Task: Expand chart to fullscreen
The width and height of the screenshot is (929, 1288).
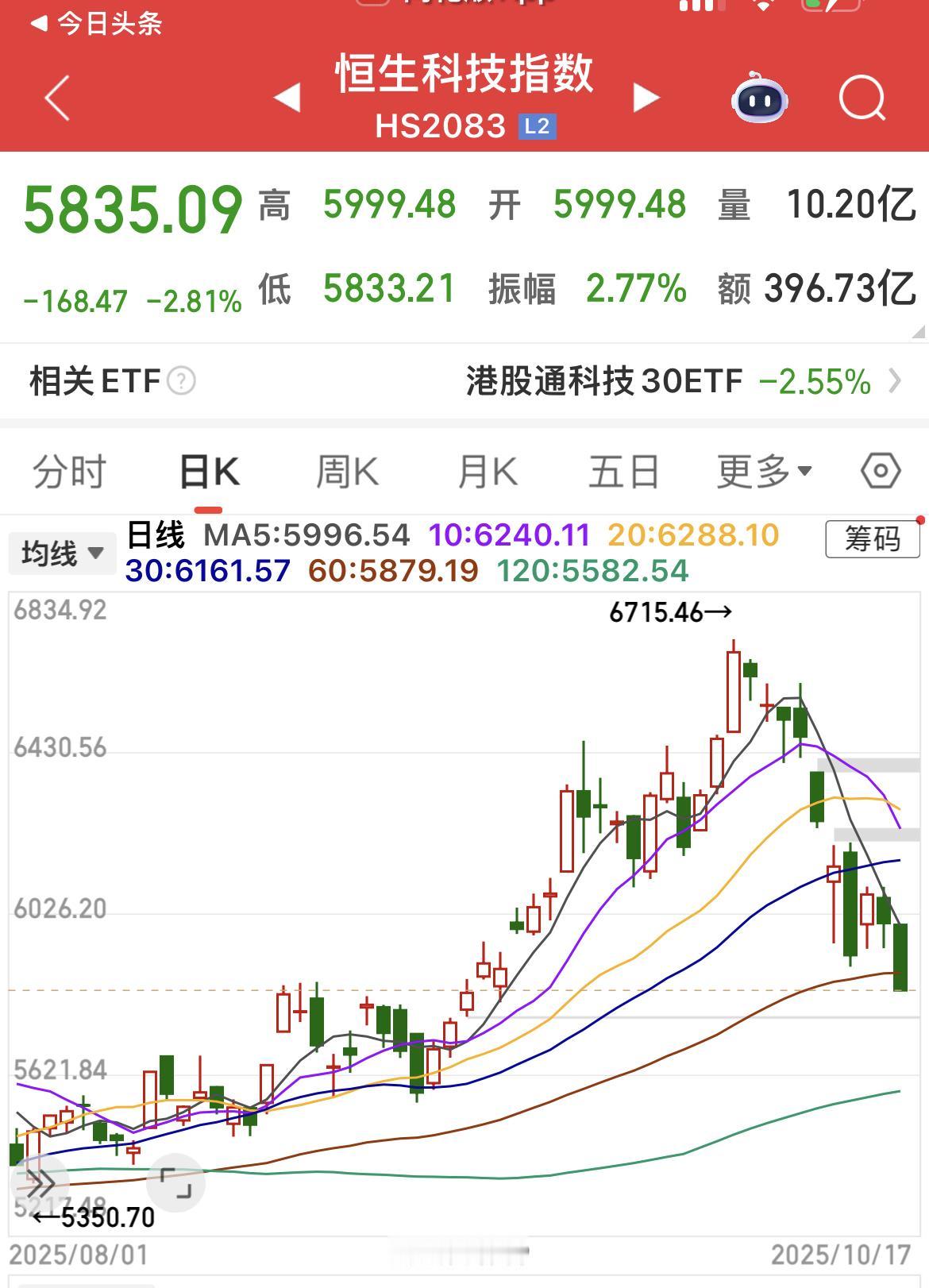Action: [x=176, y=1182]
